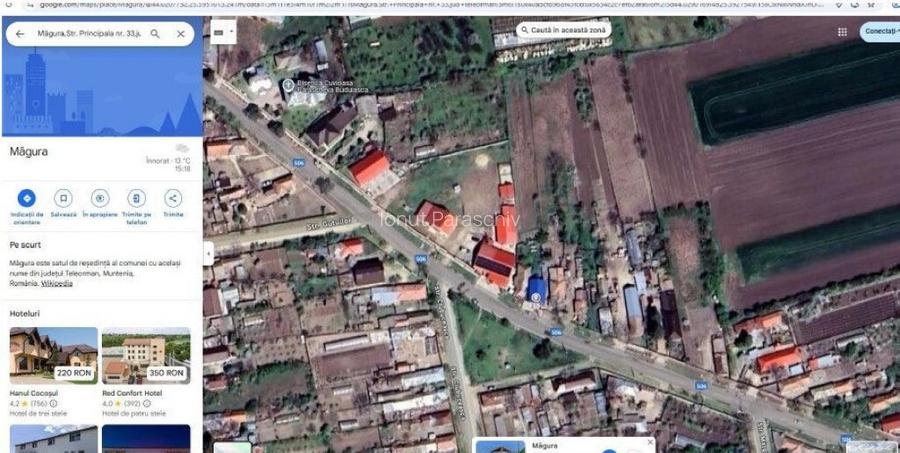The width and height of the screenshot is (900, 453).
Task: Collapse the side panel arrow
Action: tap(208, 254)
